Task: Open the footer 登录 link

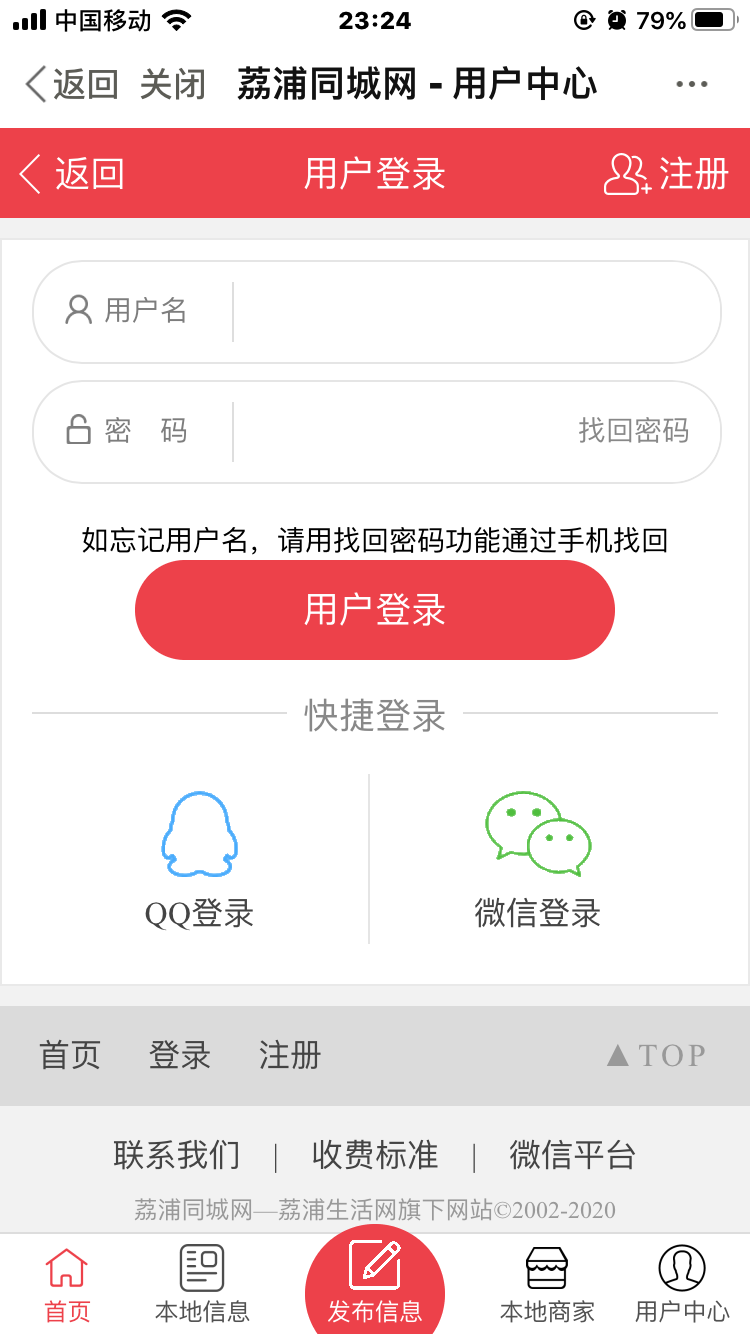Action: [x=180, y=1055]
